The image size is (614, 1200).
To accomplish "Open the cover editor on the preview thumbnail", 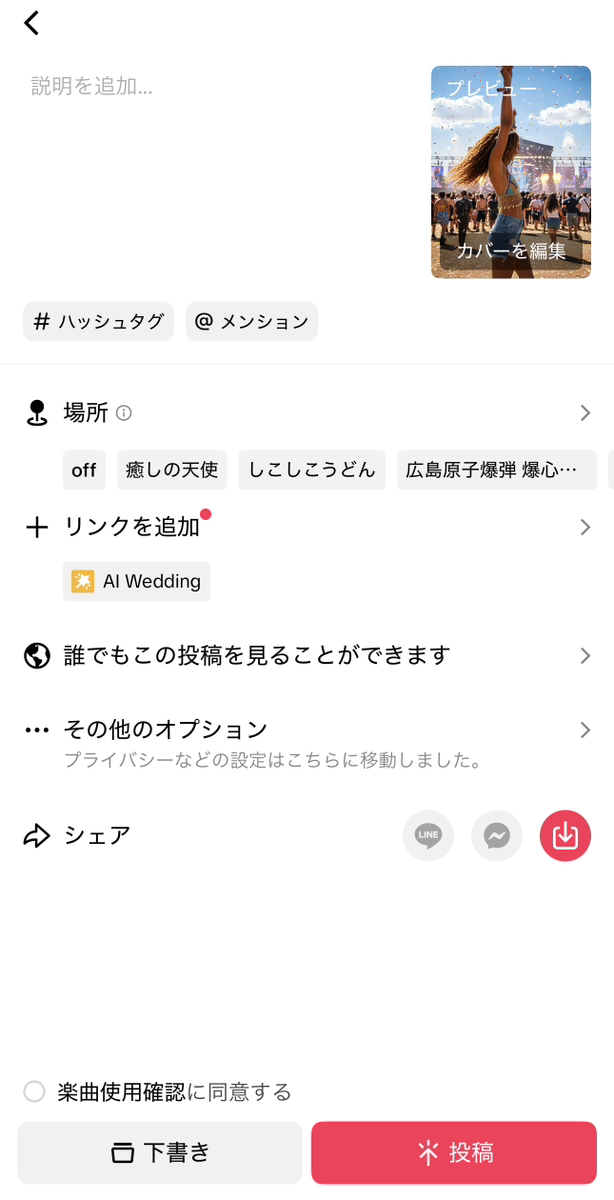I will pyautogui.click(x=511, y=251).
